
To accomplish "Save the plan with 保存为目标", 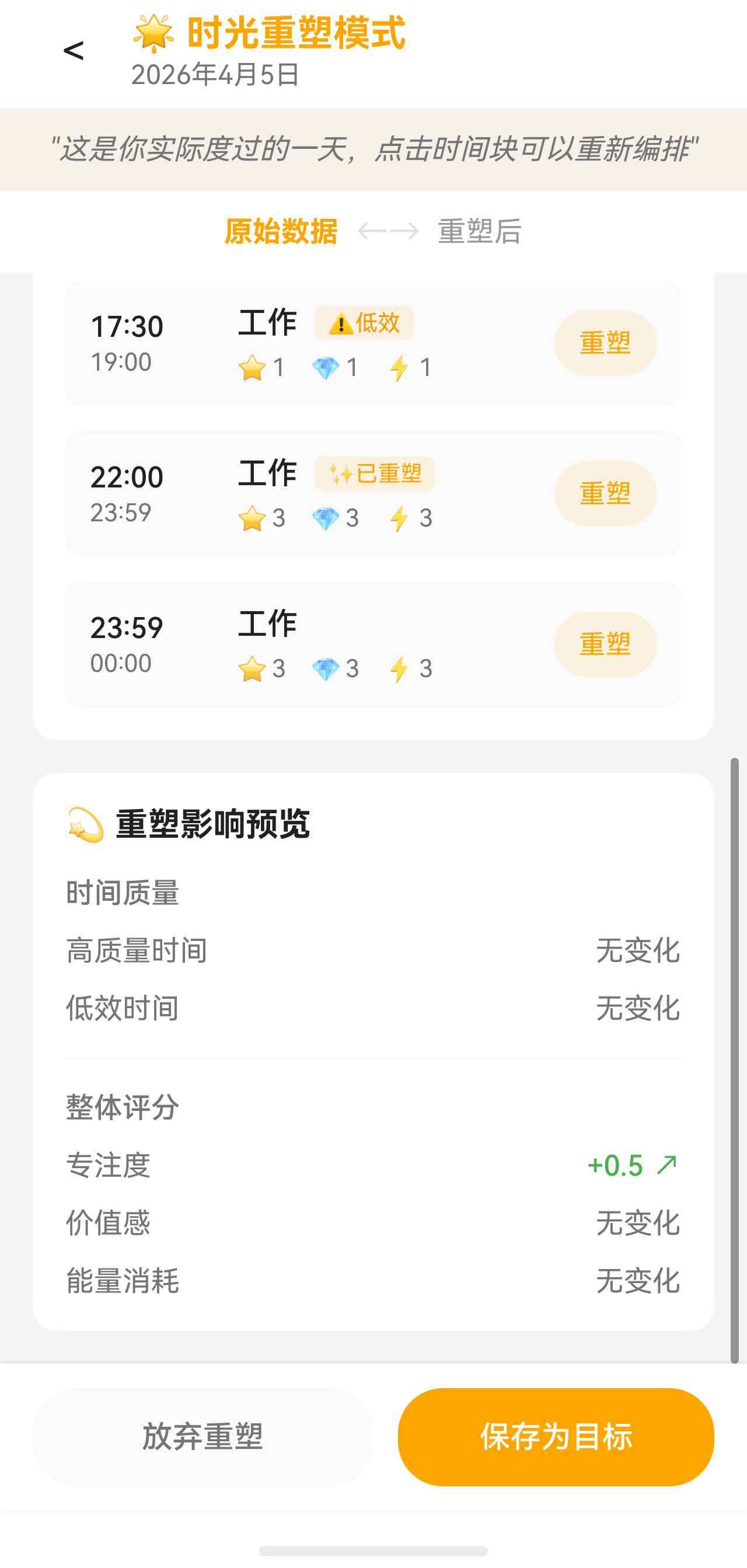I will tap(556, 1437).
